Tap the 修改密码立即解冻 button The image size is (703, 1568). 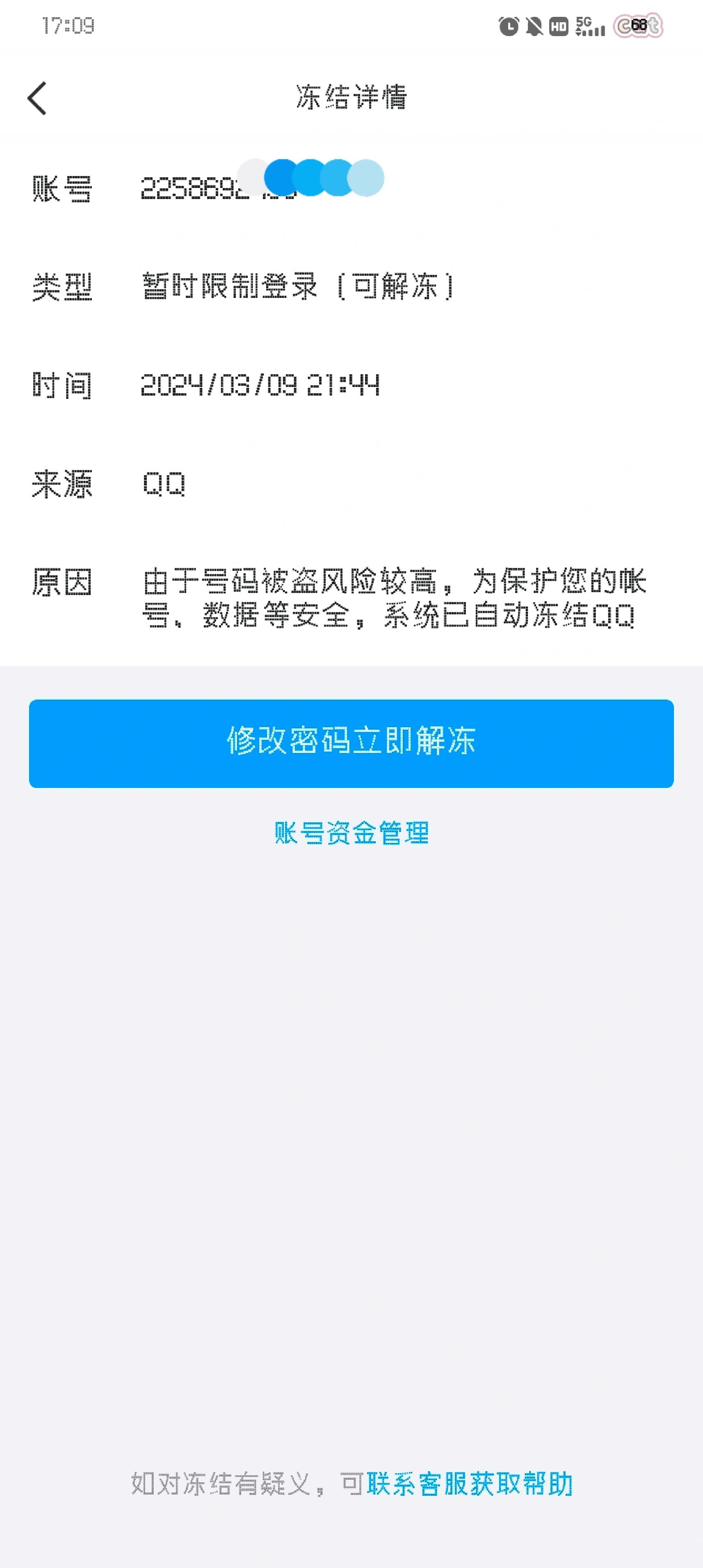coord(351,743)
